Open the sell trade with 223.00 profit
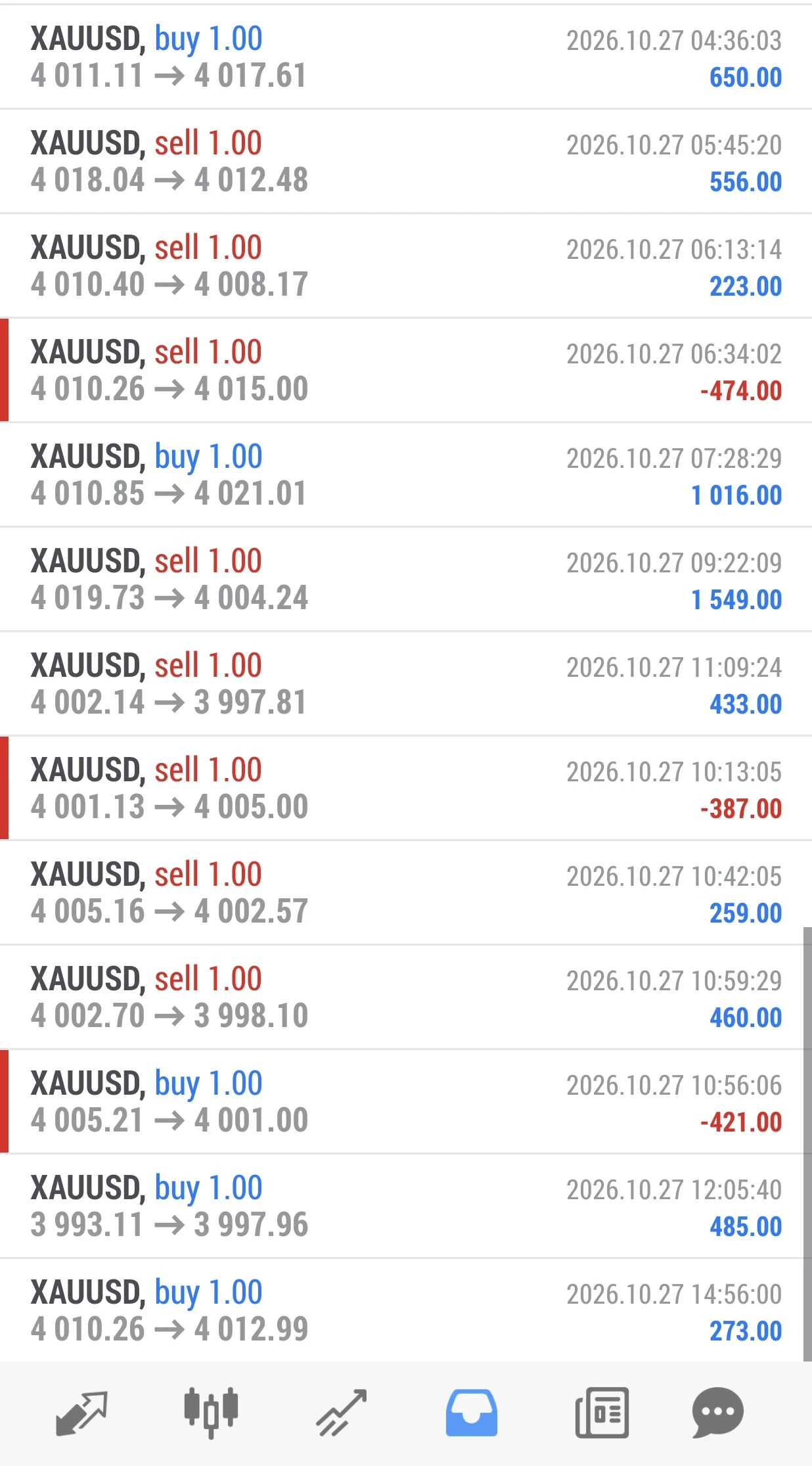 click(406, 266)
